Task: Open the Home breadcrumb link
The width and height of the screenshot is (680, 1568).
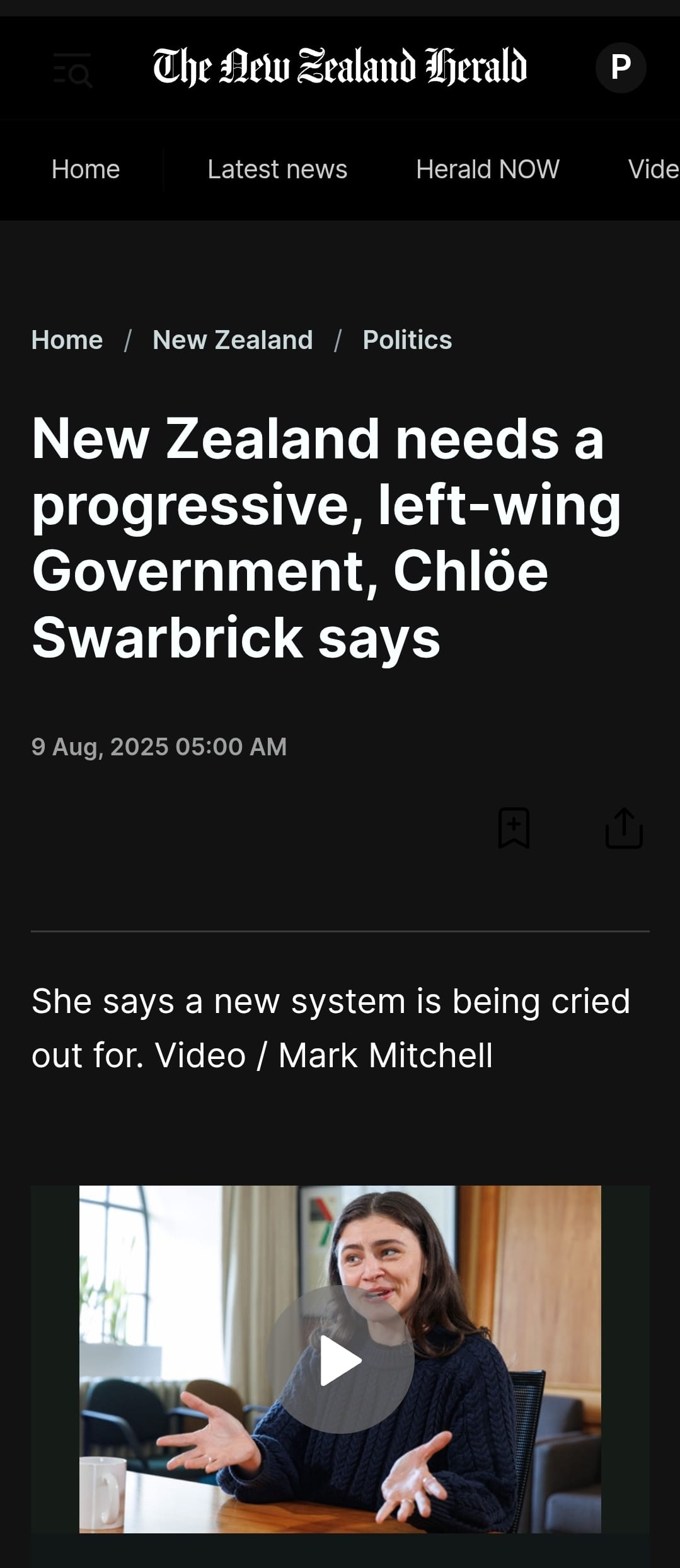Action: [x=67, y=340]
